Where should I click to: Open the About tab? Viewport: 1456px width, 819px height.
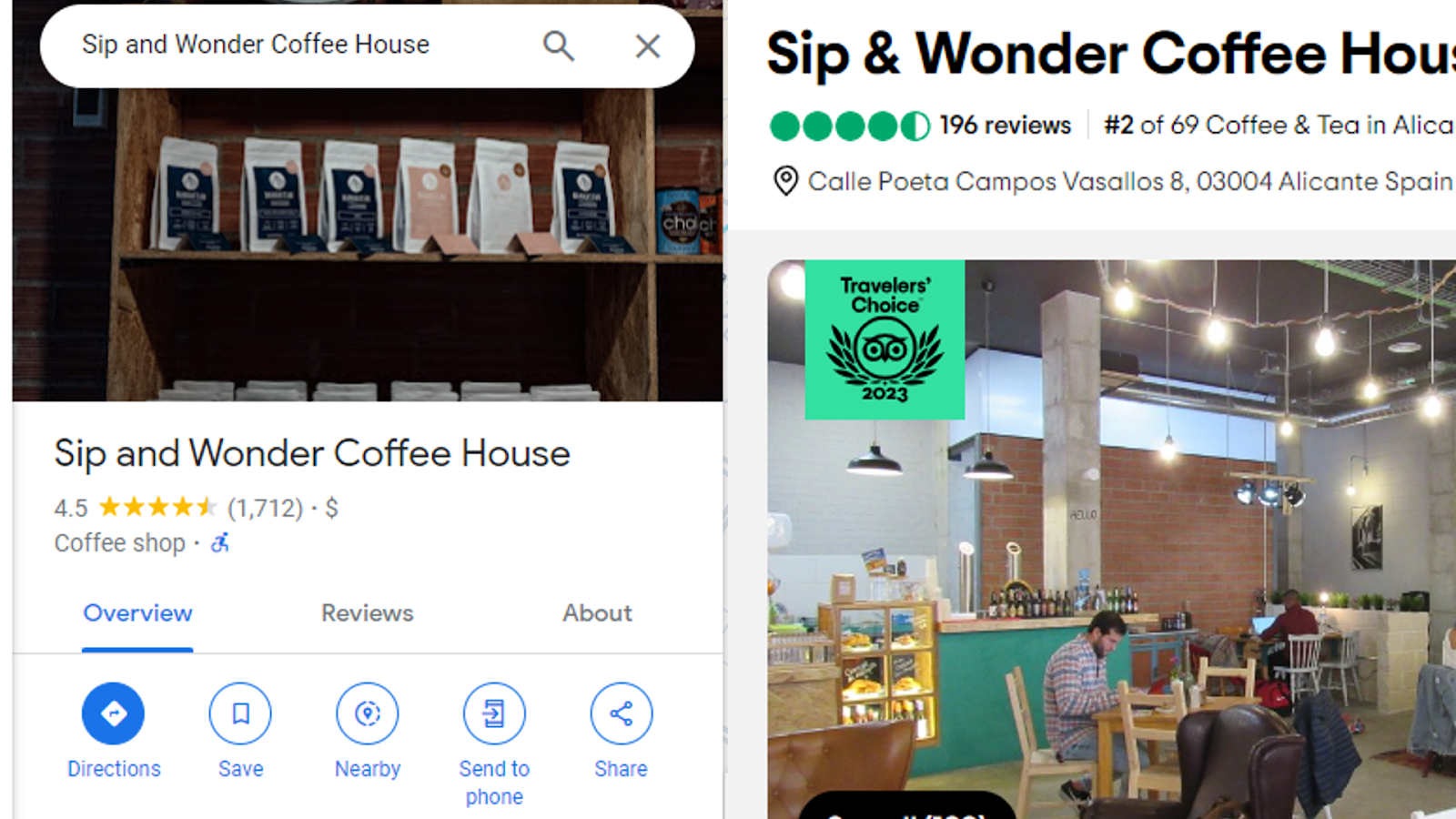tap(597, 613)
